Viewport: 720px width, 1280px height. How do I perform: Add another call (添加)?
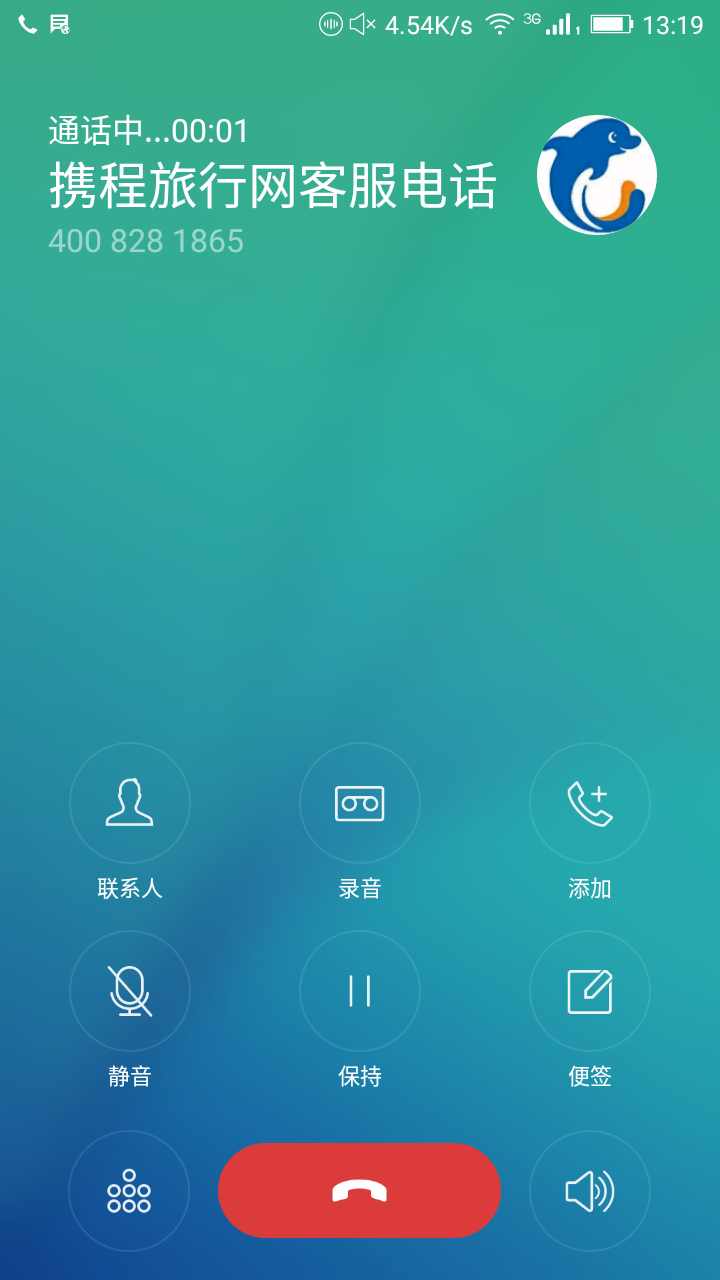pyautogui.click(x=590, y=802)
